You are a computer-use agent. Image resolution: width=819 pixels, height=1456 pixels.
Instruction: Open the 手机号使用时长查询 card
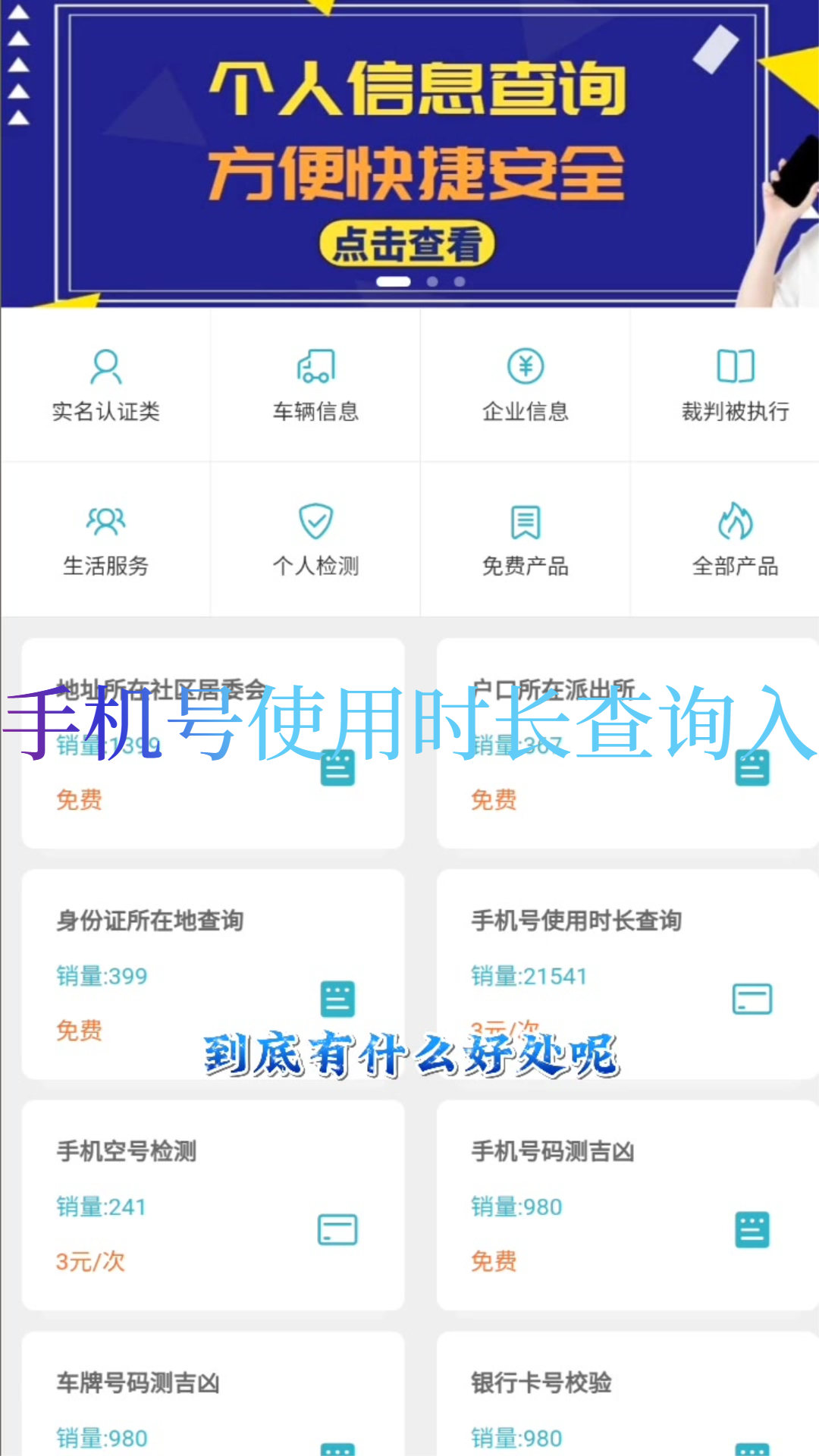click(626, 974)
